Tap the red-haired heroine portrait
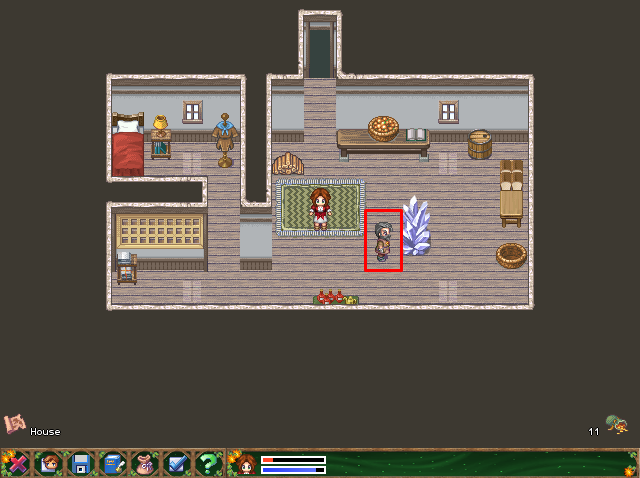The width and height of the screenshot is (640, 478). (243, 464)
